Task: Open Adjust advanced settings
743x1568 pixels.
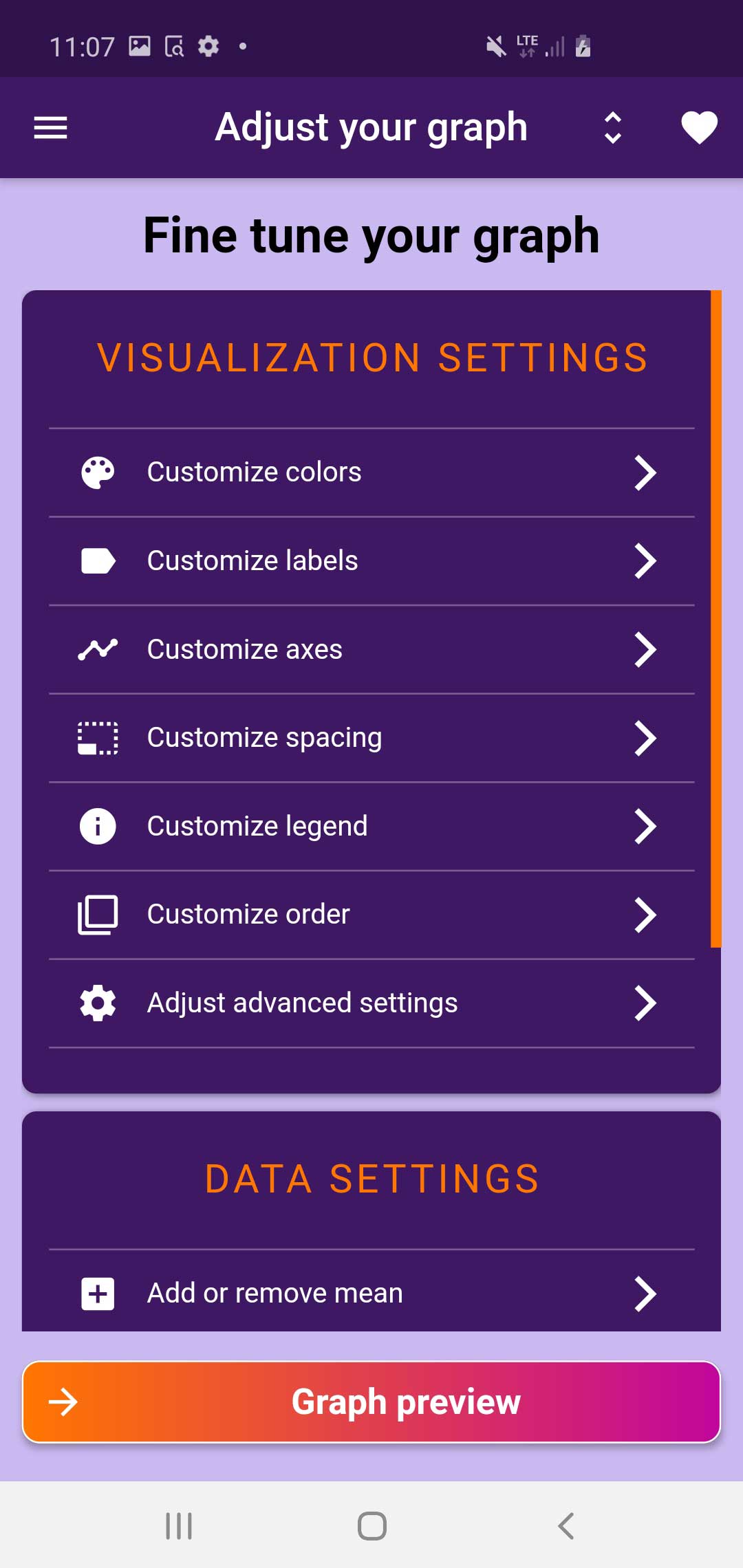Action: click(x=371, y=1003)
